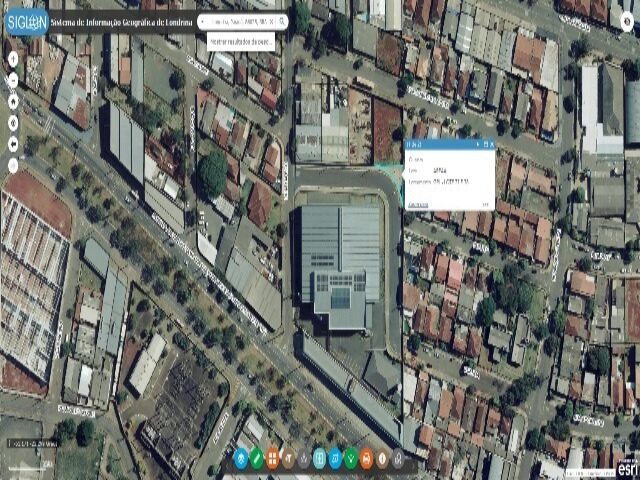Locate my current position on map
This screenshot has height=480, width=640.
13,122
